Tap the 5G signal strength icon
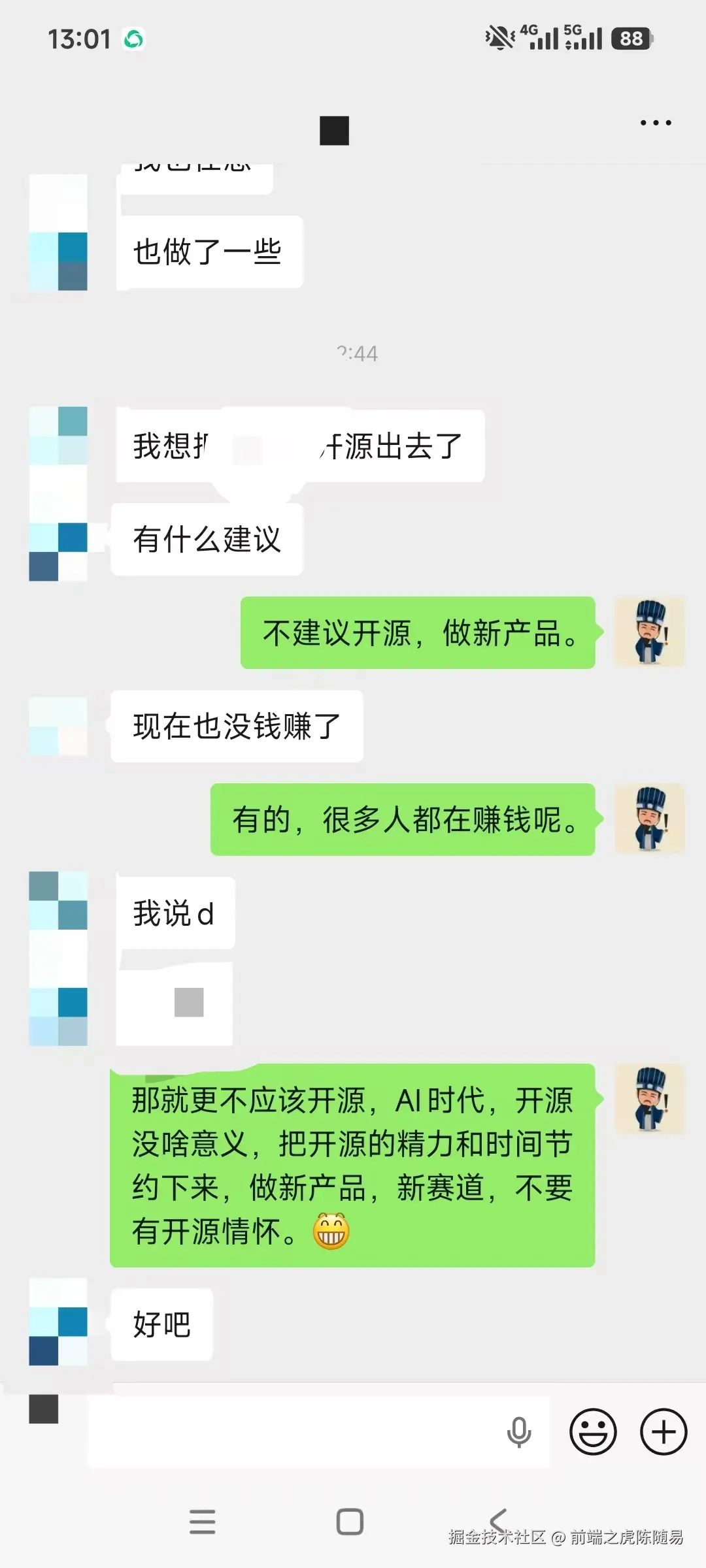Viewport: 706px width, 1568px height. coord(580,39)
